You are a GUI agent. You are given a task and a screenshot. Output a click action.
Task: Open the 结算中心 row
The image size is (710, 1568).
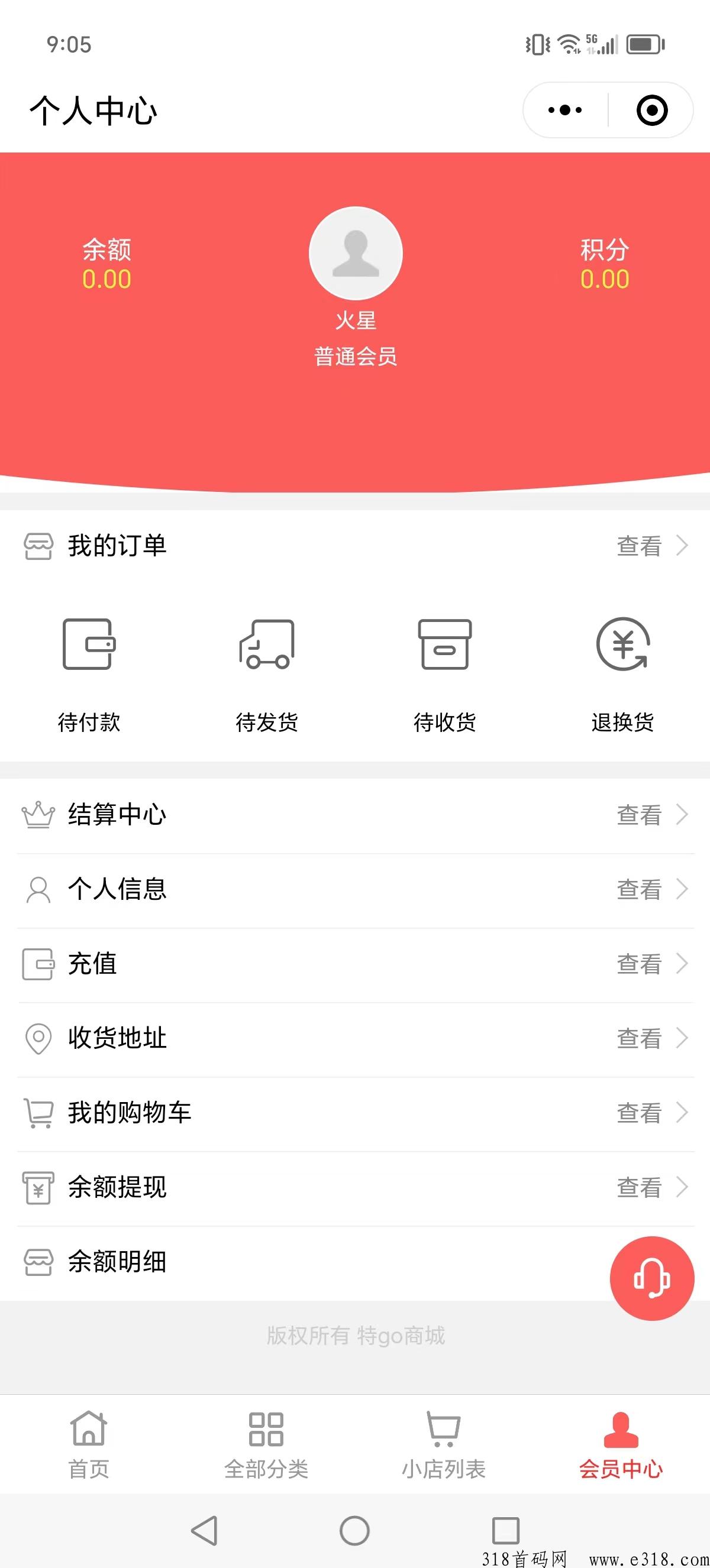[356, 814]
